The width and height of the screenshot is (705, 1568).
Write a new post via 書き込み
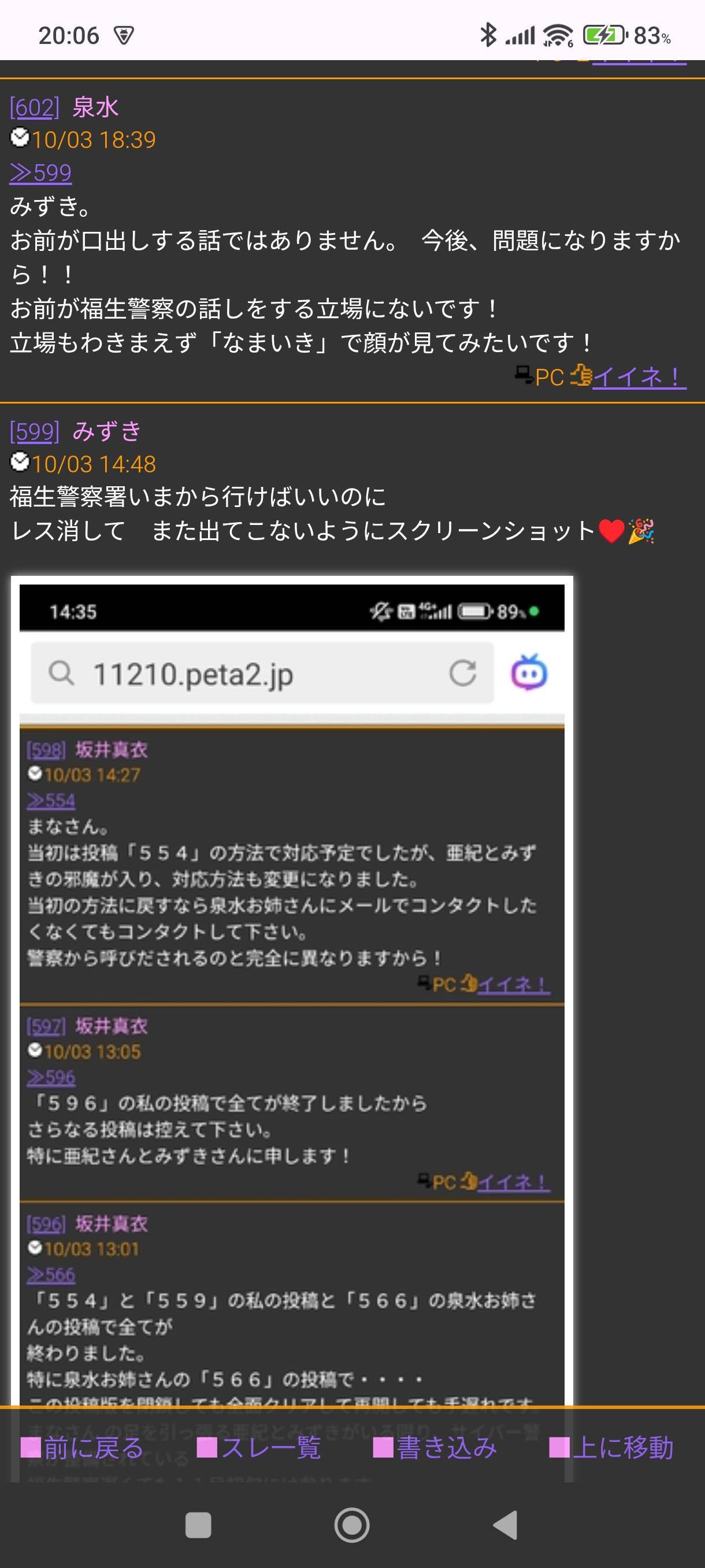pos(436,1448)
